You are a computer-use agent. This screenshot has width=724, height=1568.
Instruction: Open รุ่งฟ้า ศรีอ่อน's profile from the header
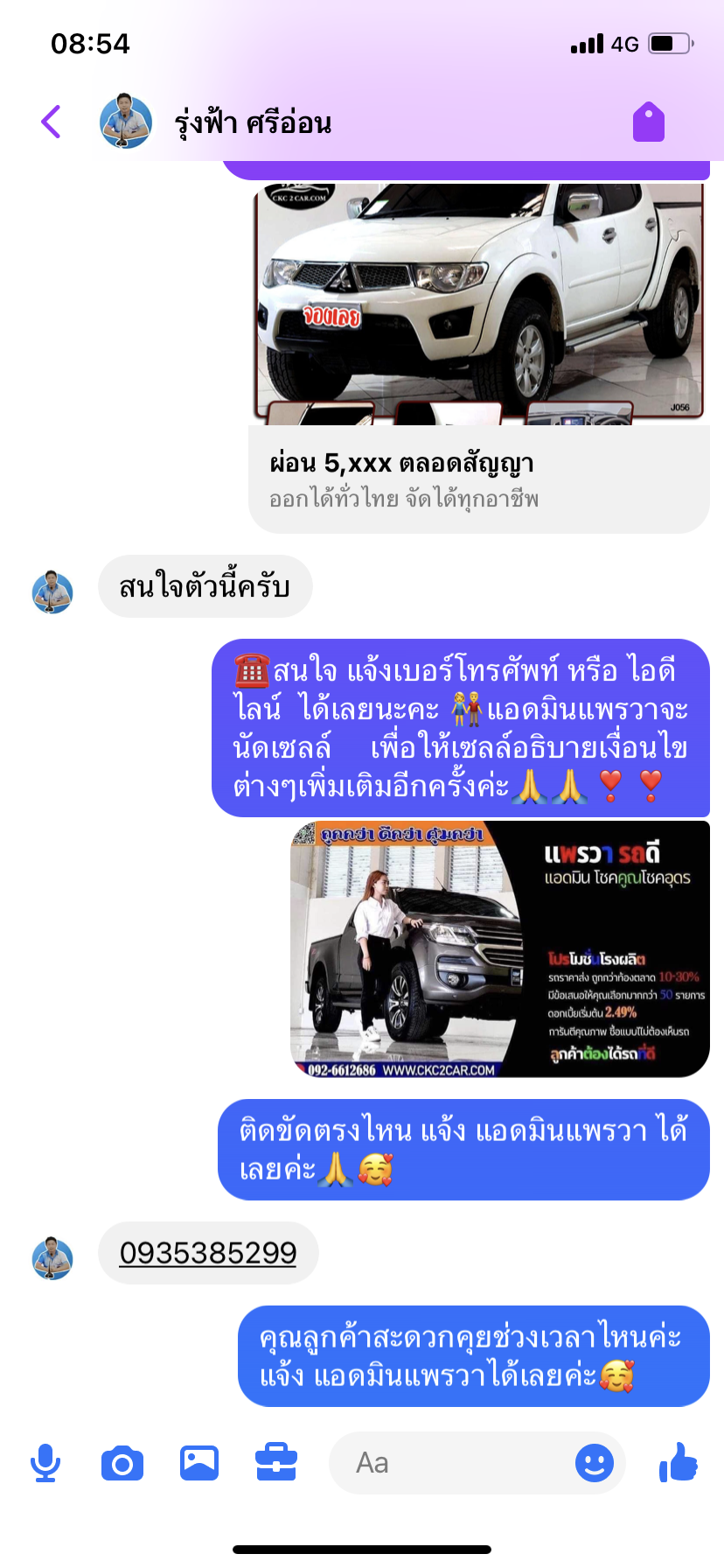(215, 122)
